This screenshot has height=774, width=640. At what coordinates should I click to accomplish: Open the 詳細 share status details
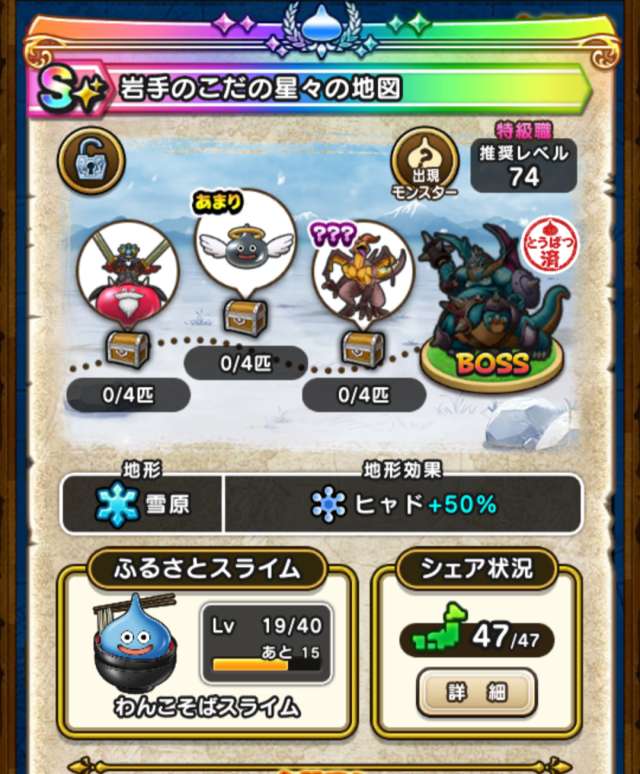point(475,692)
